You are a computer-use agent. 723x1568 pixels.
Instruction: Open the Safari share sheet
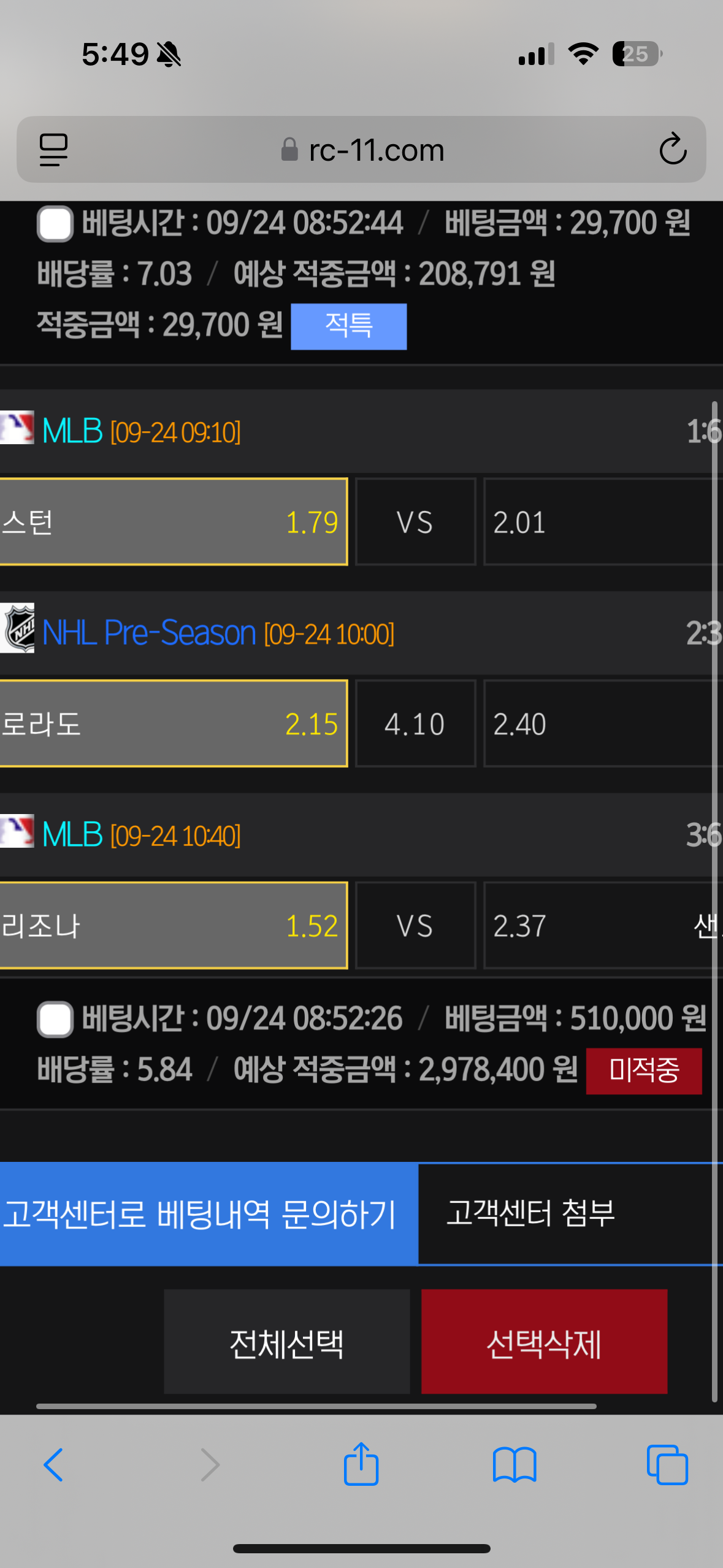point(361,1463)
